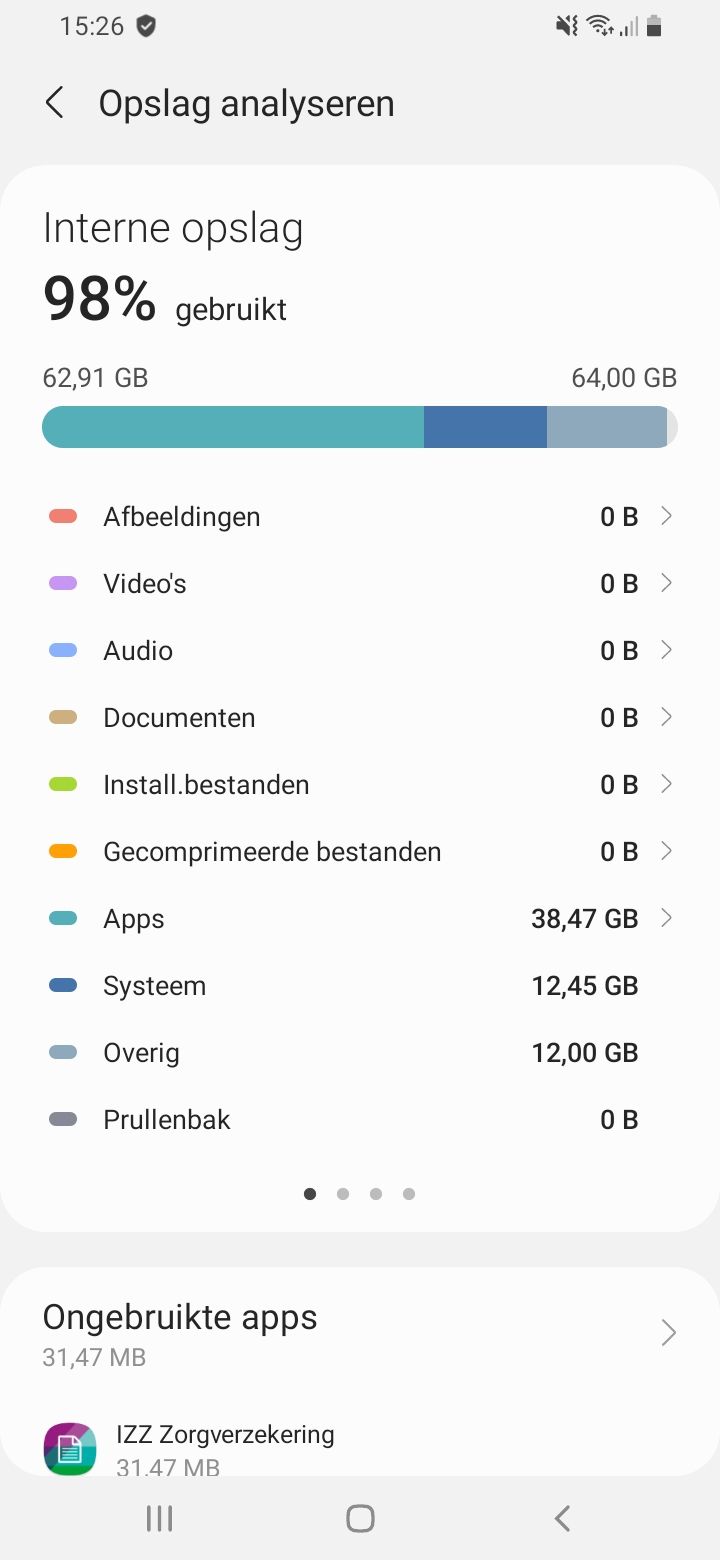The height and width of the screenshot is (1560, 720).
Task: Tap the Documenten category color icon
Action: (x=63, y=717)
